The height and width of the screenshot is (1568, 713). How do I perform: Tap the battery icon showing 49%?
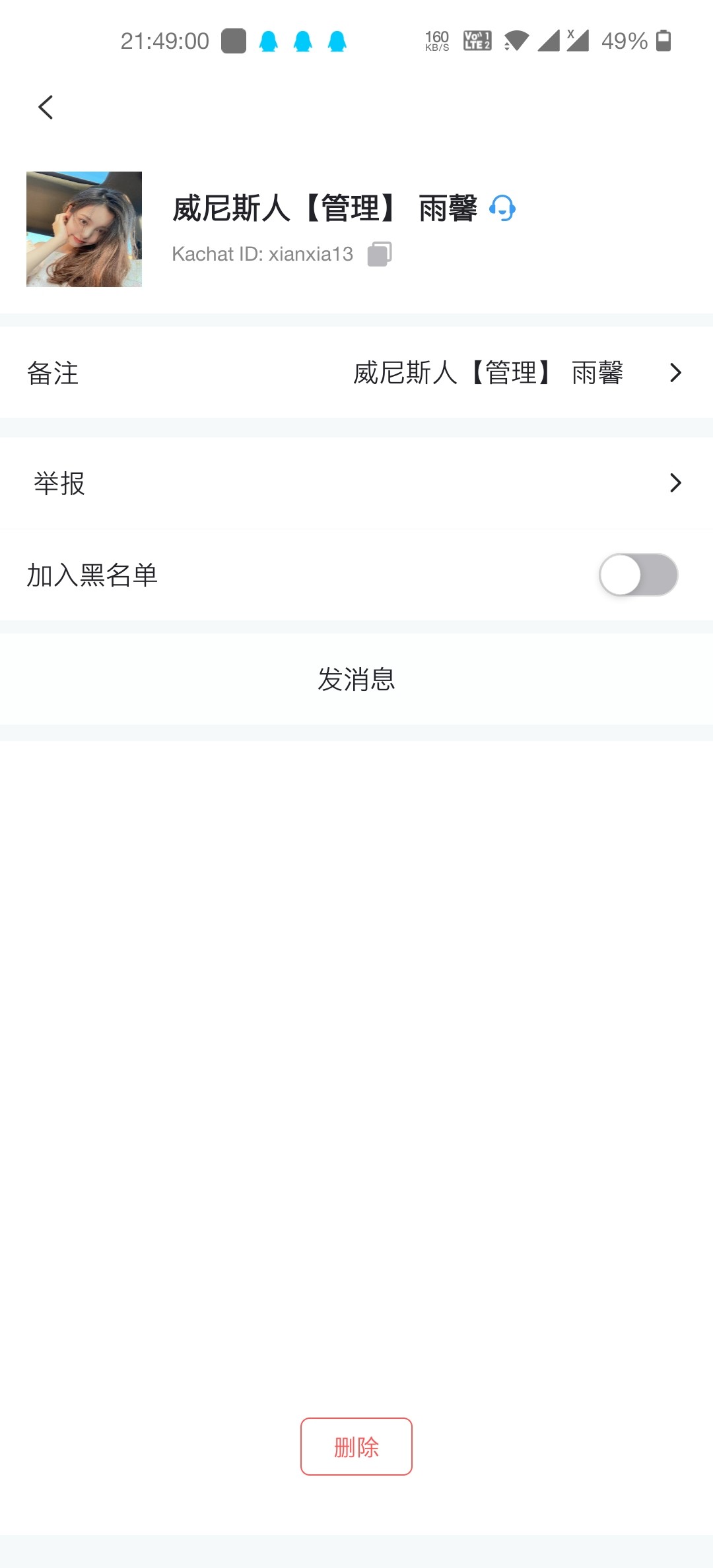tap(663, 41)
